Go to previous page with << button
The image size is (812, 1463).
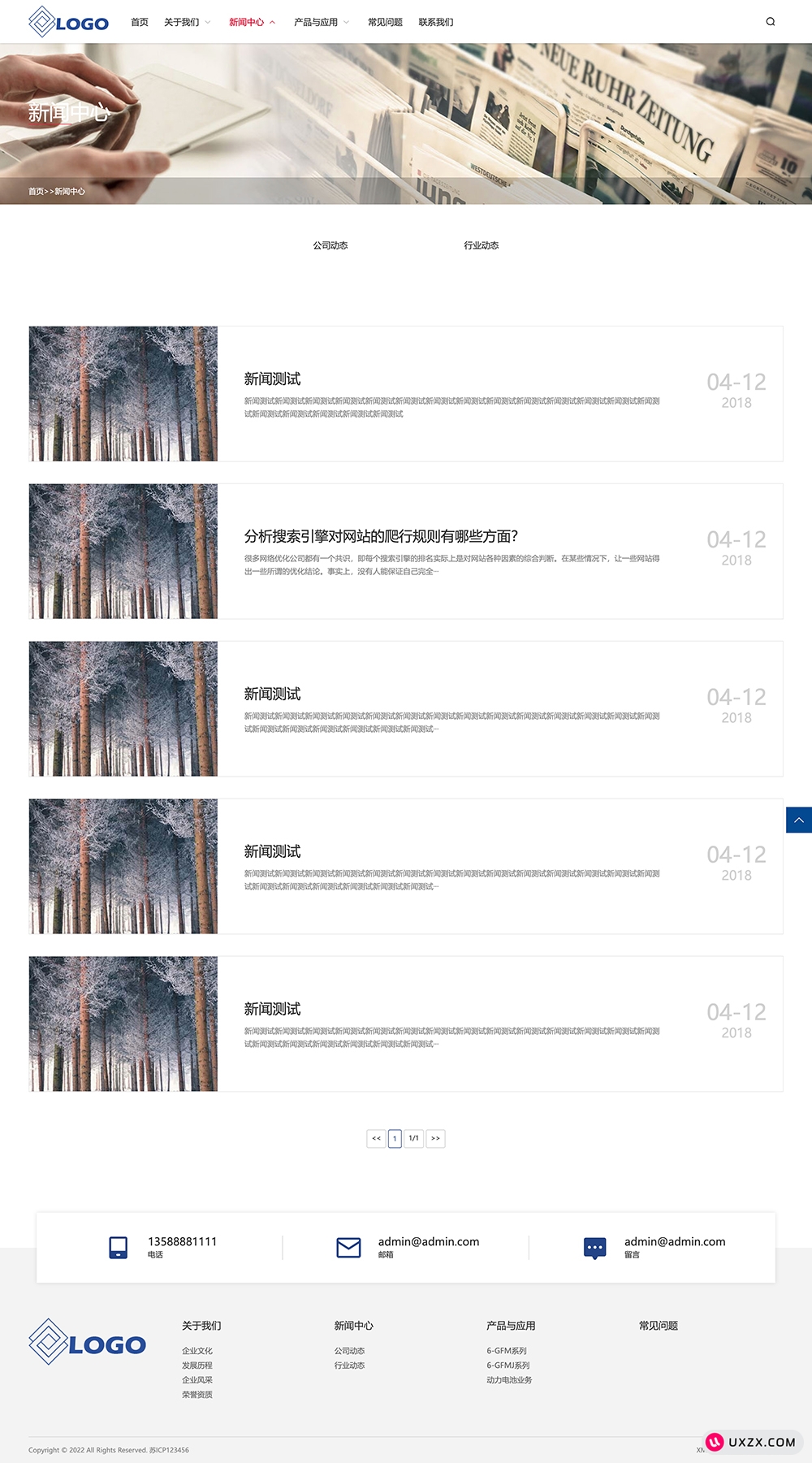coord(376,1138)
